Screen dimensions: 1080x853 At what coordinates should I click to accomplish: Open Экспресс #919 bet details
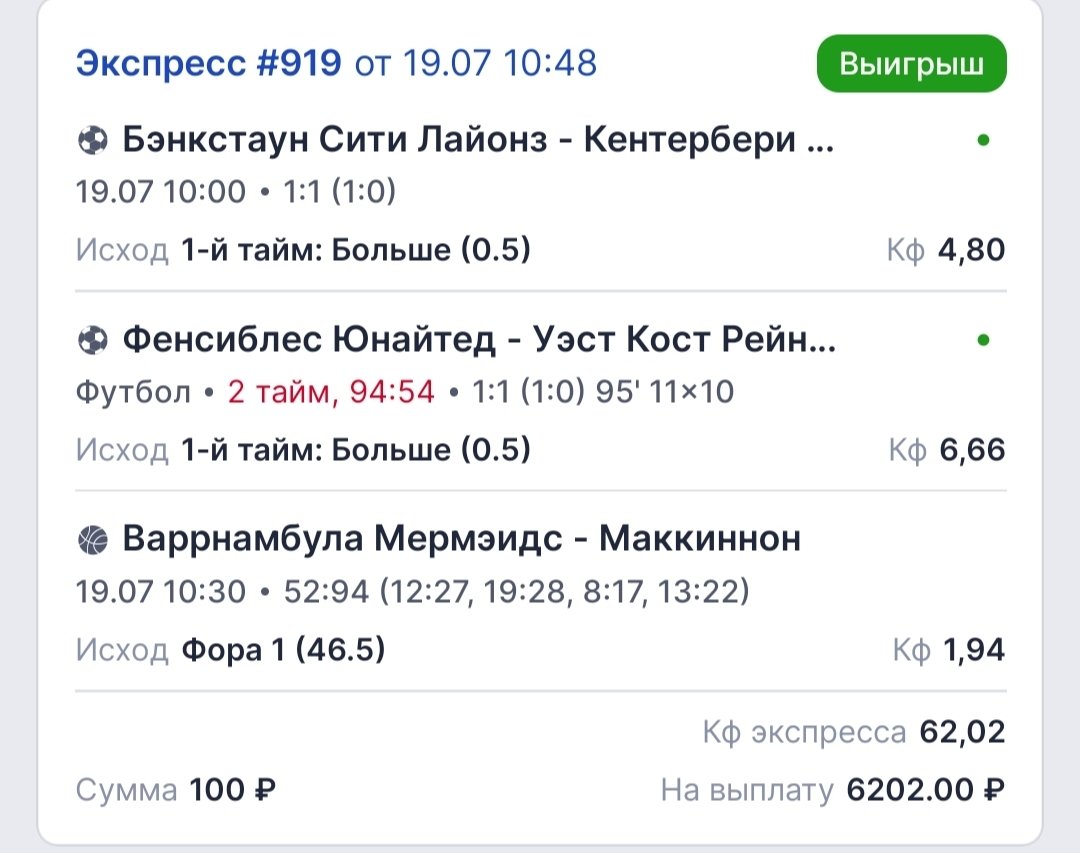click(208, 64)
